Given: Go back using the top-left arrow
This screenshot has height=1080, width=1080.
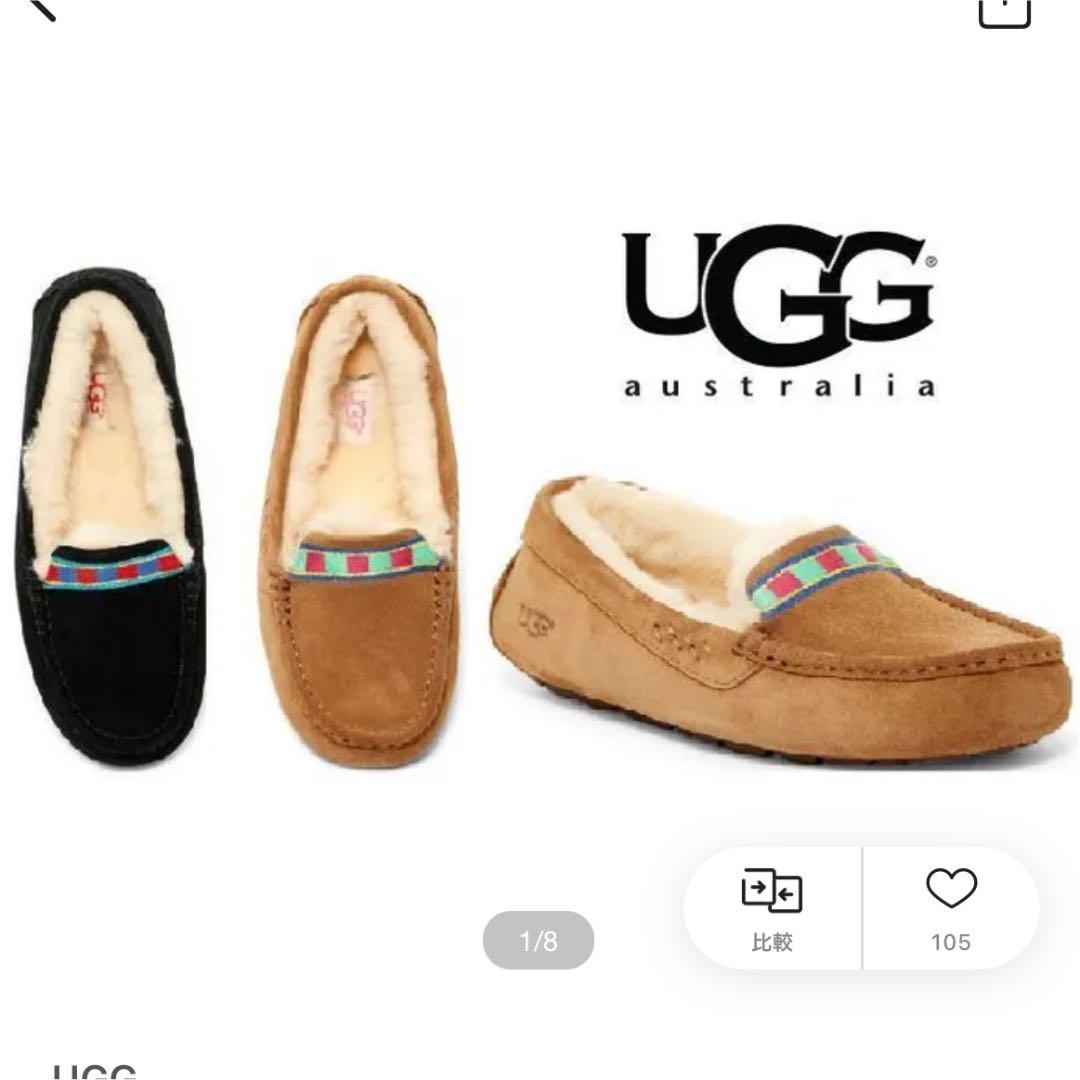Looking at the screenshot, I should click(x=40, y=8).
